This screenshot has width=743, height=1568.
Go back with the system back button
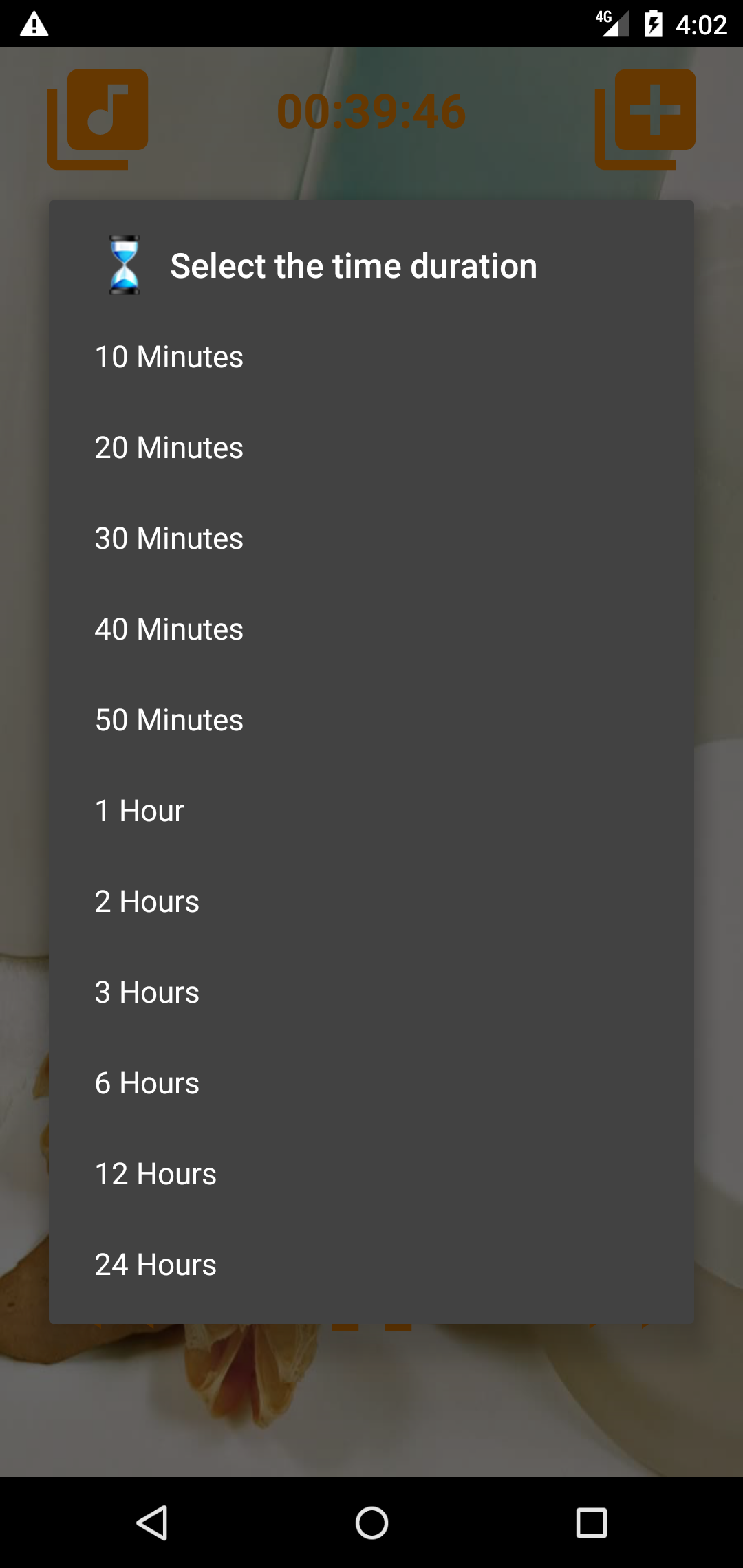point(152,1523)
